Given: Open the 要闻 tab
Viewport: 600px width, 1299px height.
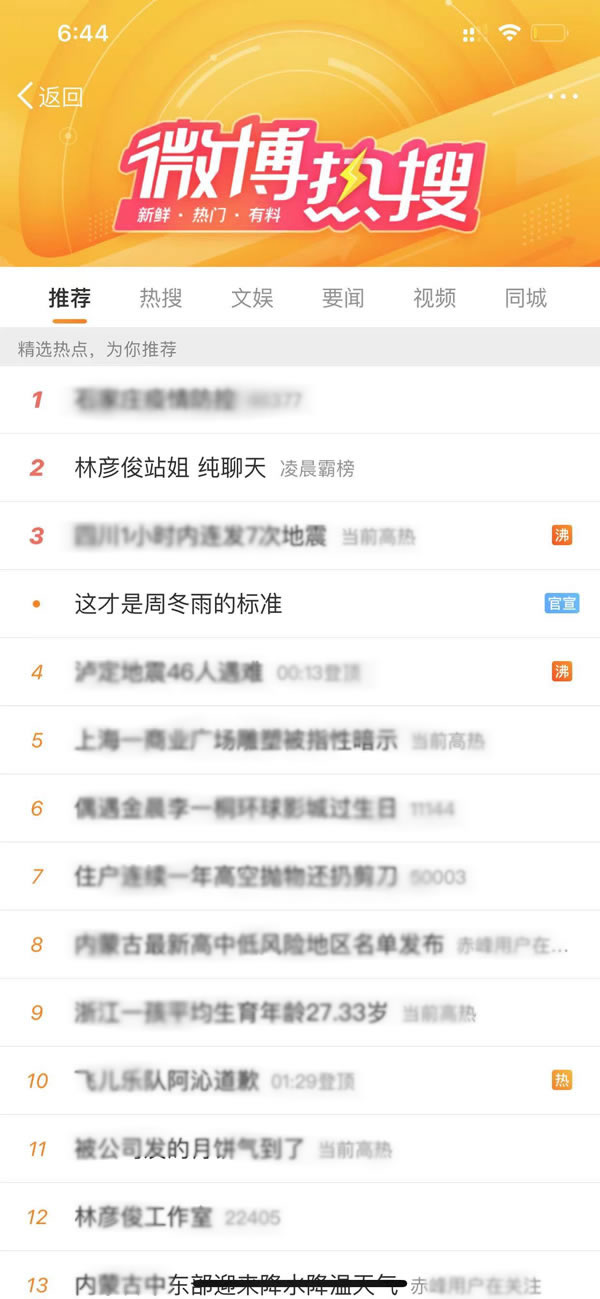Looking at the screenshot, I should (343, 298).
